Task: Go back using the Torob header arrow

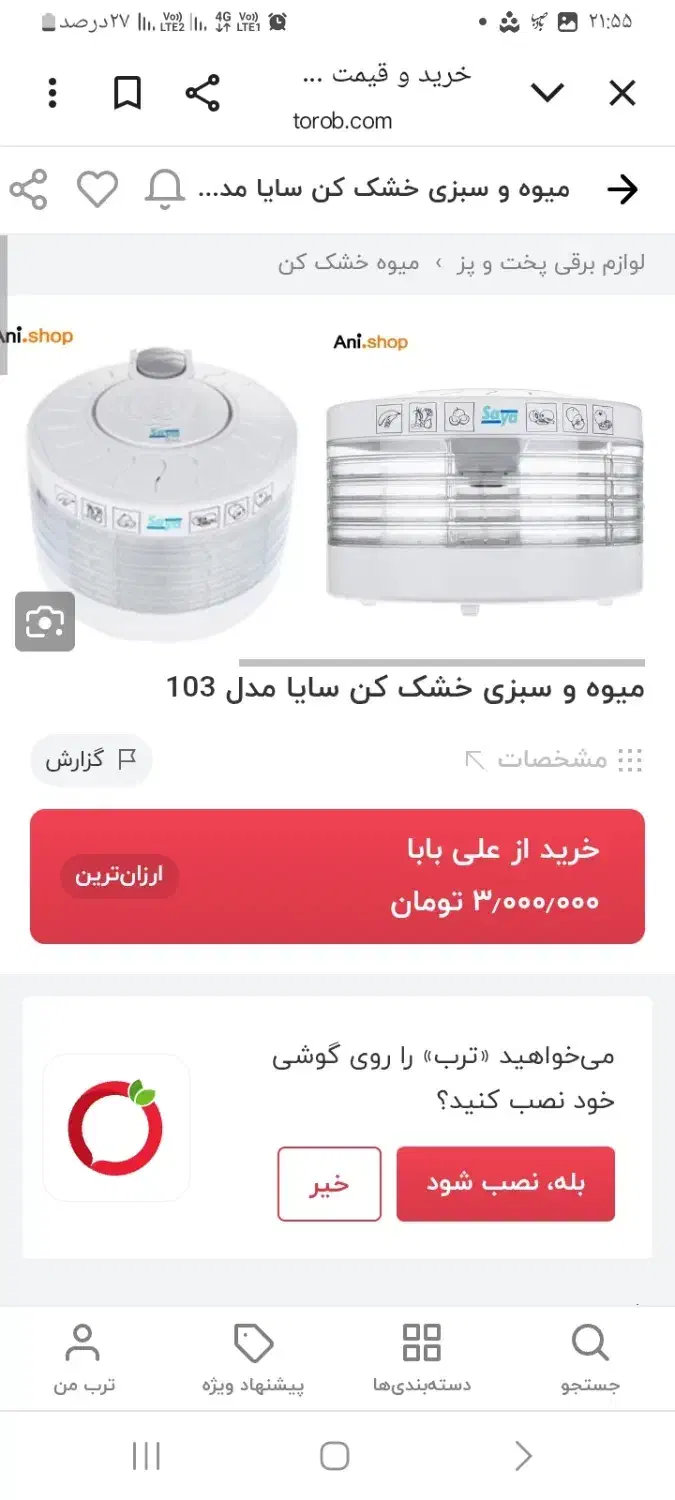Action: click(x=622, y=189)
